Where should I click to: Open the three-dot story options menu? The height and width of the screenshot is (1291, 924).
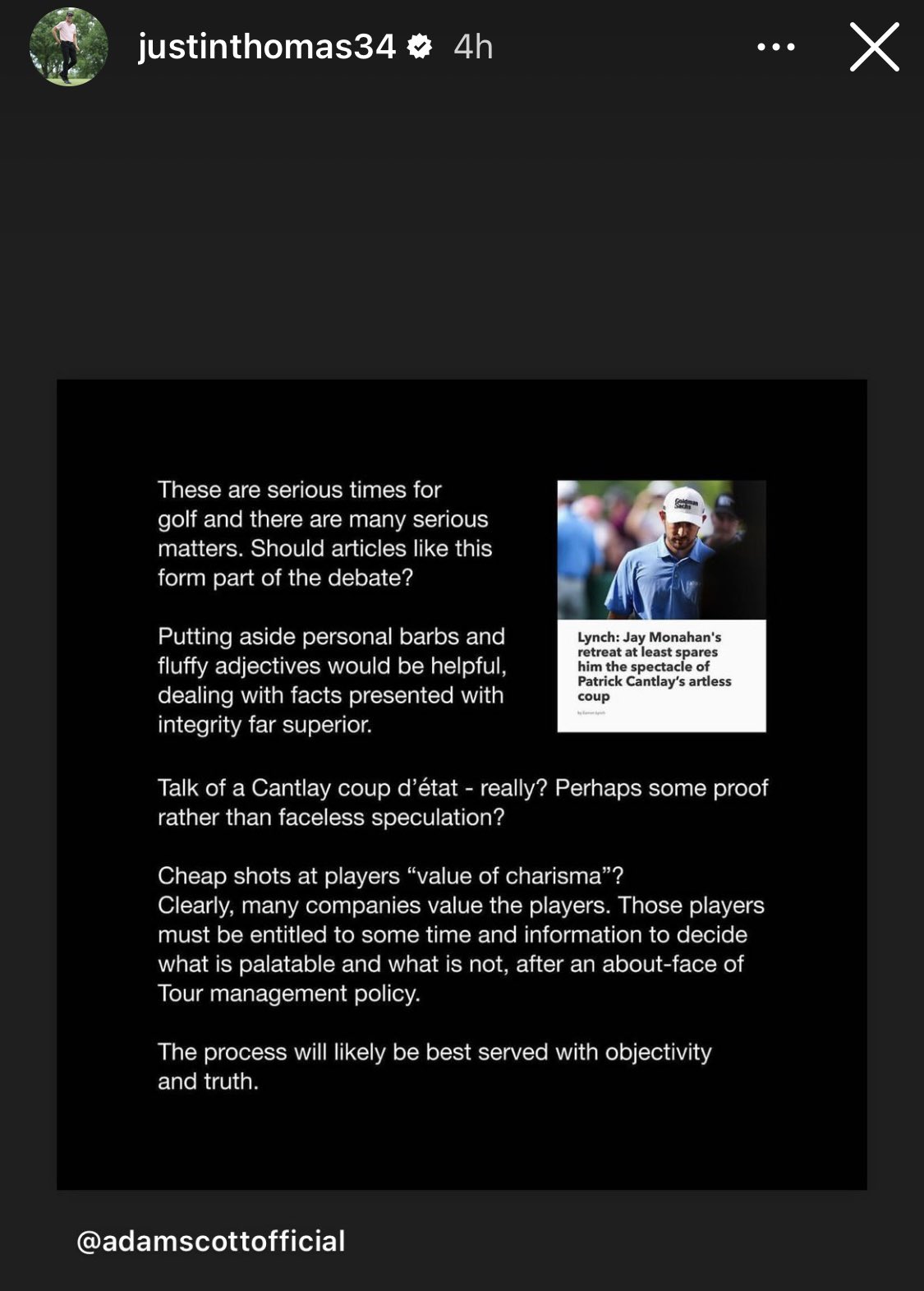point(775,47)
